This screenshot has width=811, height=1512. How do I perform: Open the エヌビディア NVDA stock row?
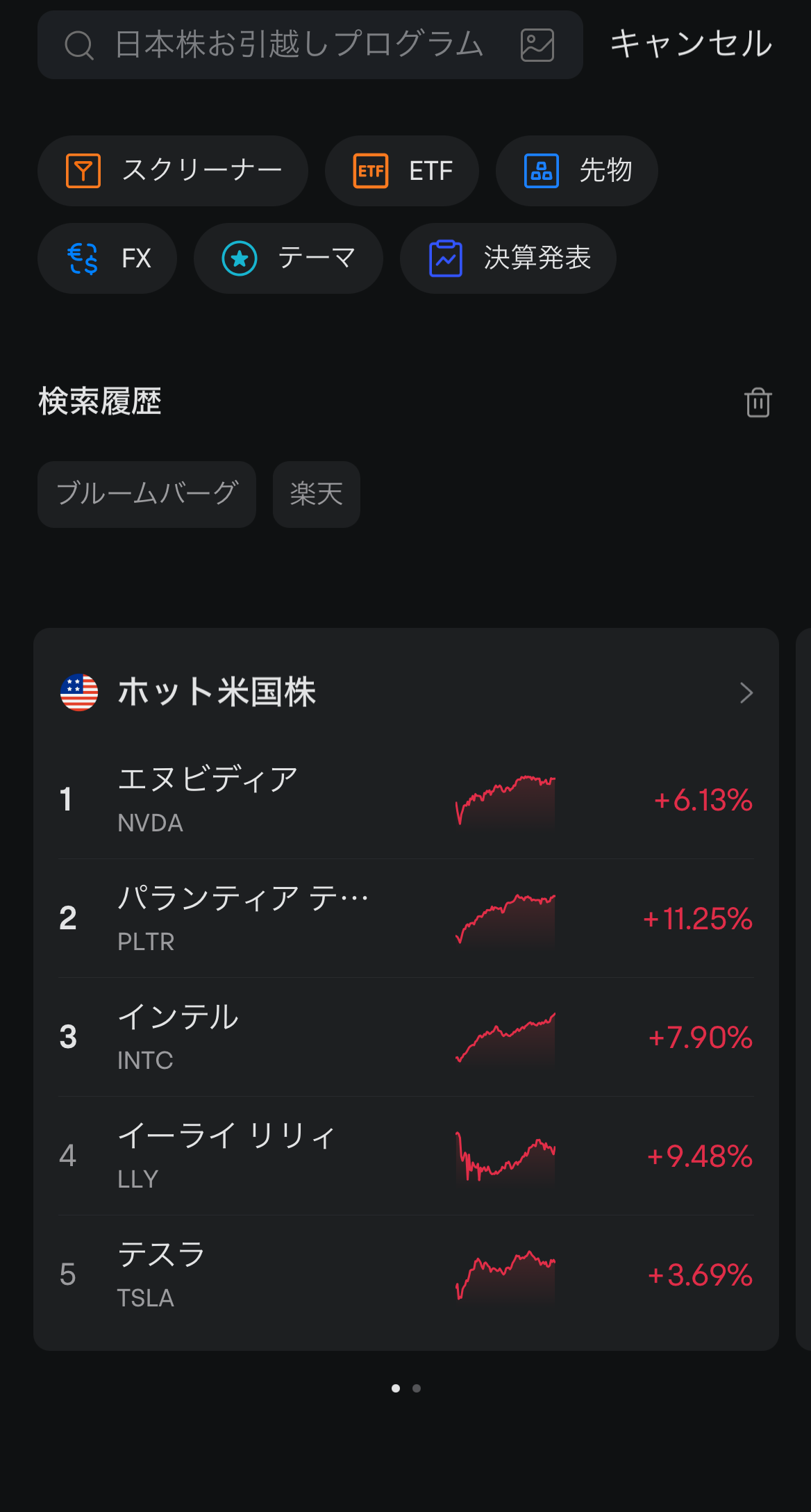point(406,800)
